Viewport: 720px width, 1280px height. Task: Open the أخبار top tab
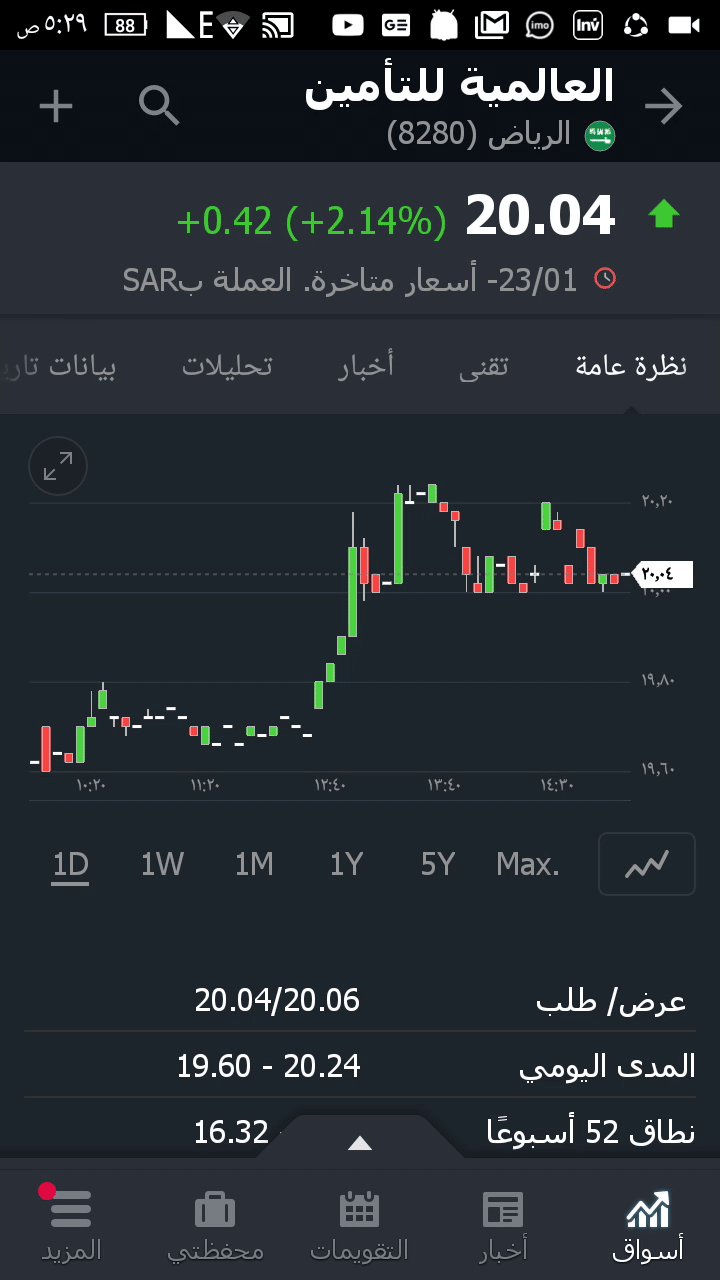(x=366, y=366)
